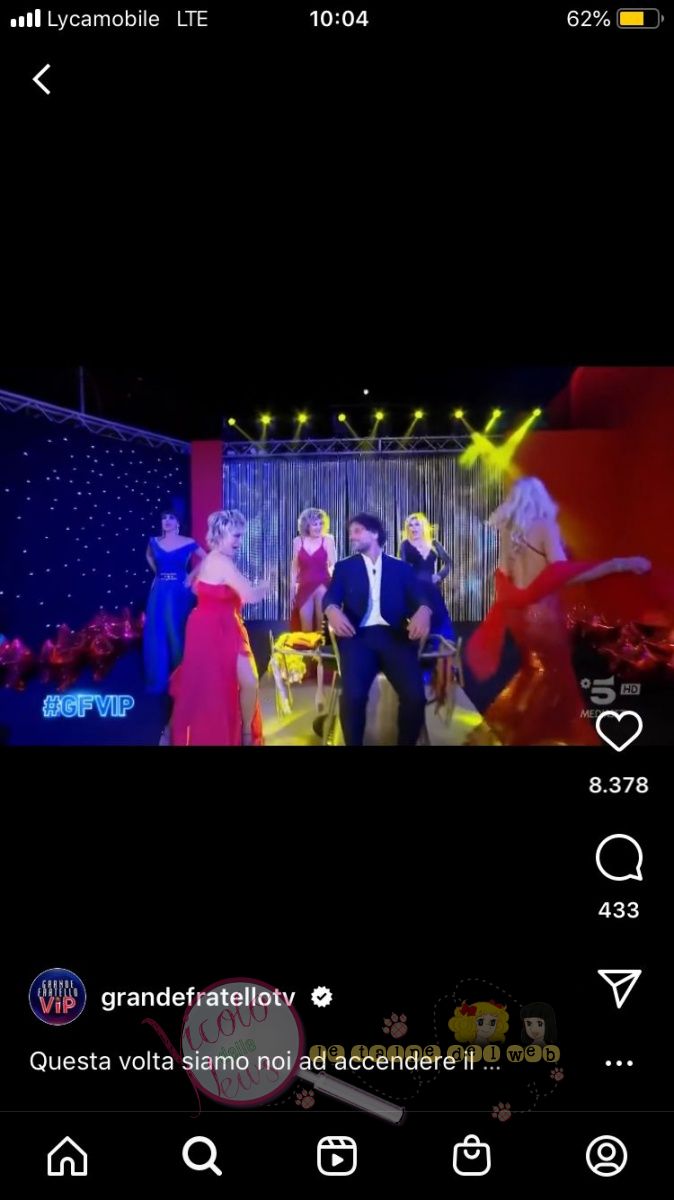Switch to the Reels tab
Image resolution: width=674 pixels, height=1200 pixels.
coord(337,1156)
